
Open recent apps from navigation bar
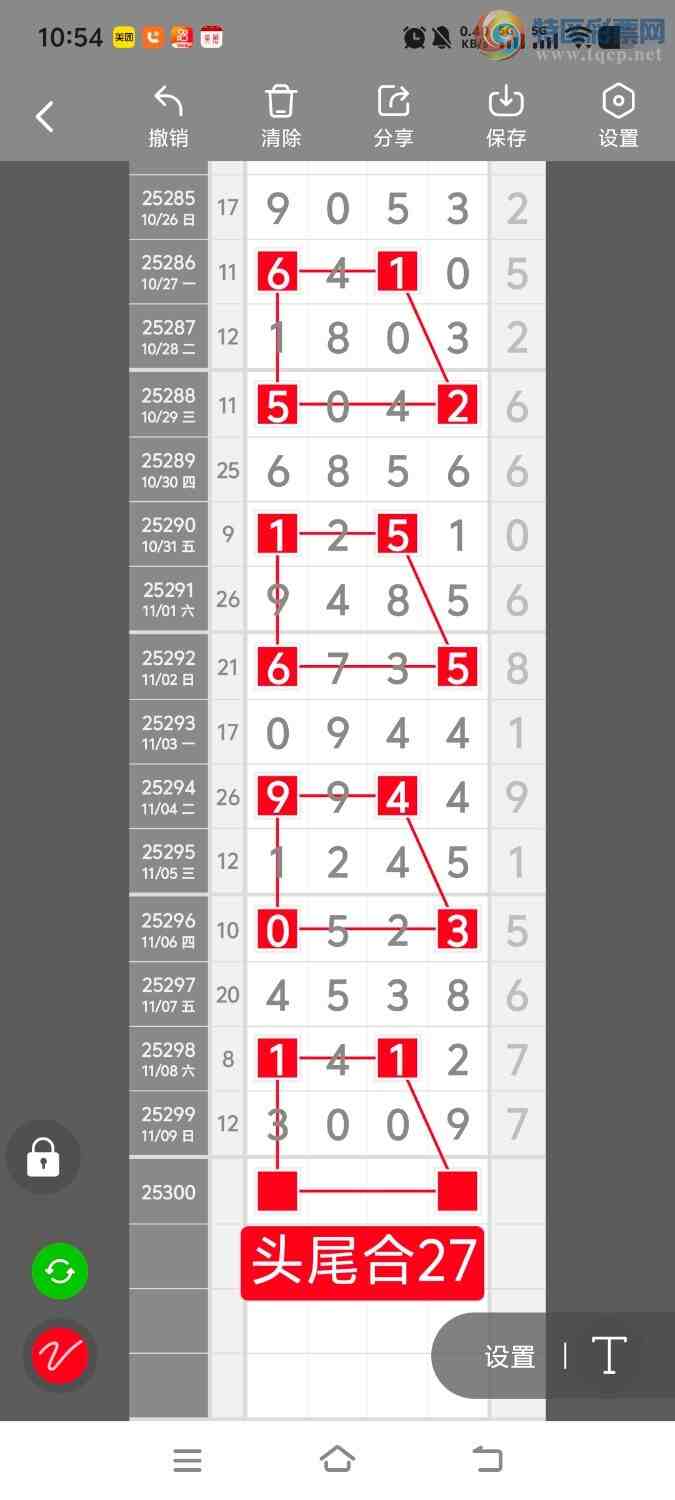tap(187, 1460)
